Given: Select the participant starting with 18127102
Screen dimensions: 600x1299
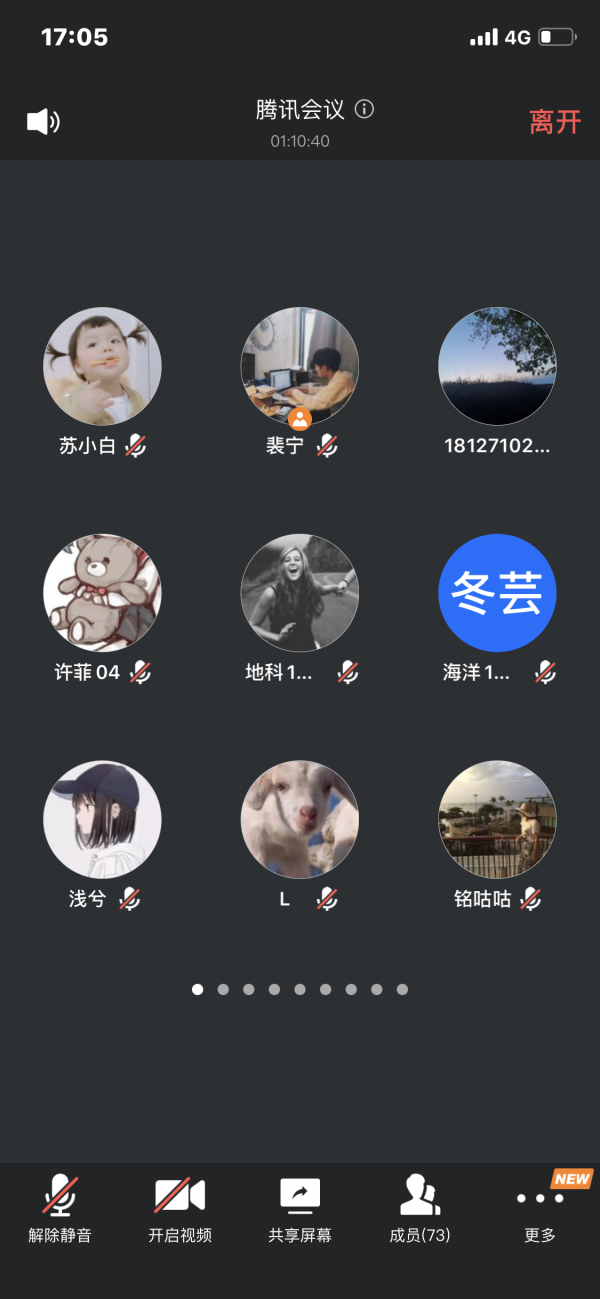Looking at the screenshot, I should (497, 367).
